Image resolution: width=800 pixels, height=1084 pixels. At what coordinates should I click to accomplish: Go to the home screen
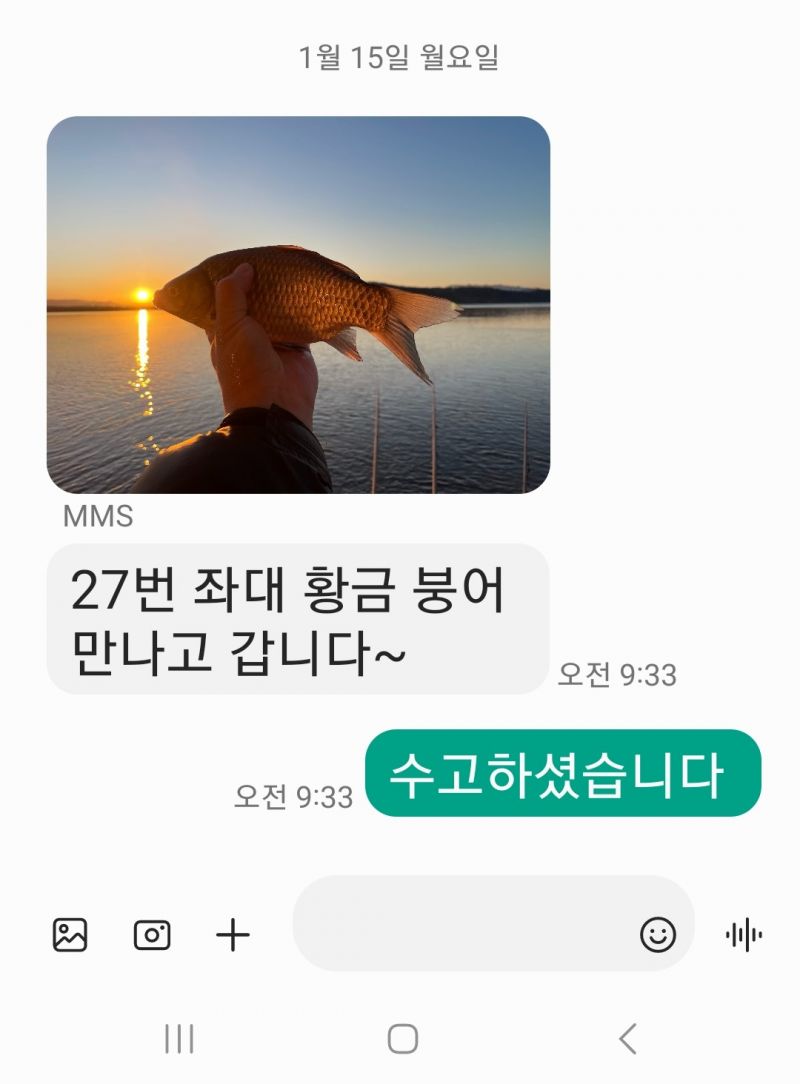(402, 1039)
